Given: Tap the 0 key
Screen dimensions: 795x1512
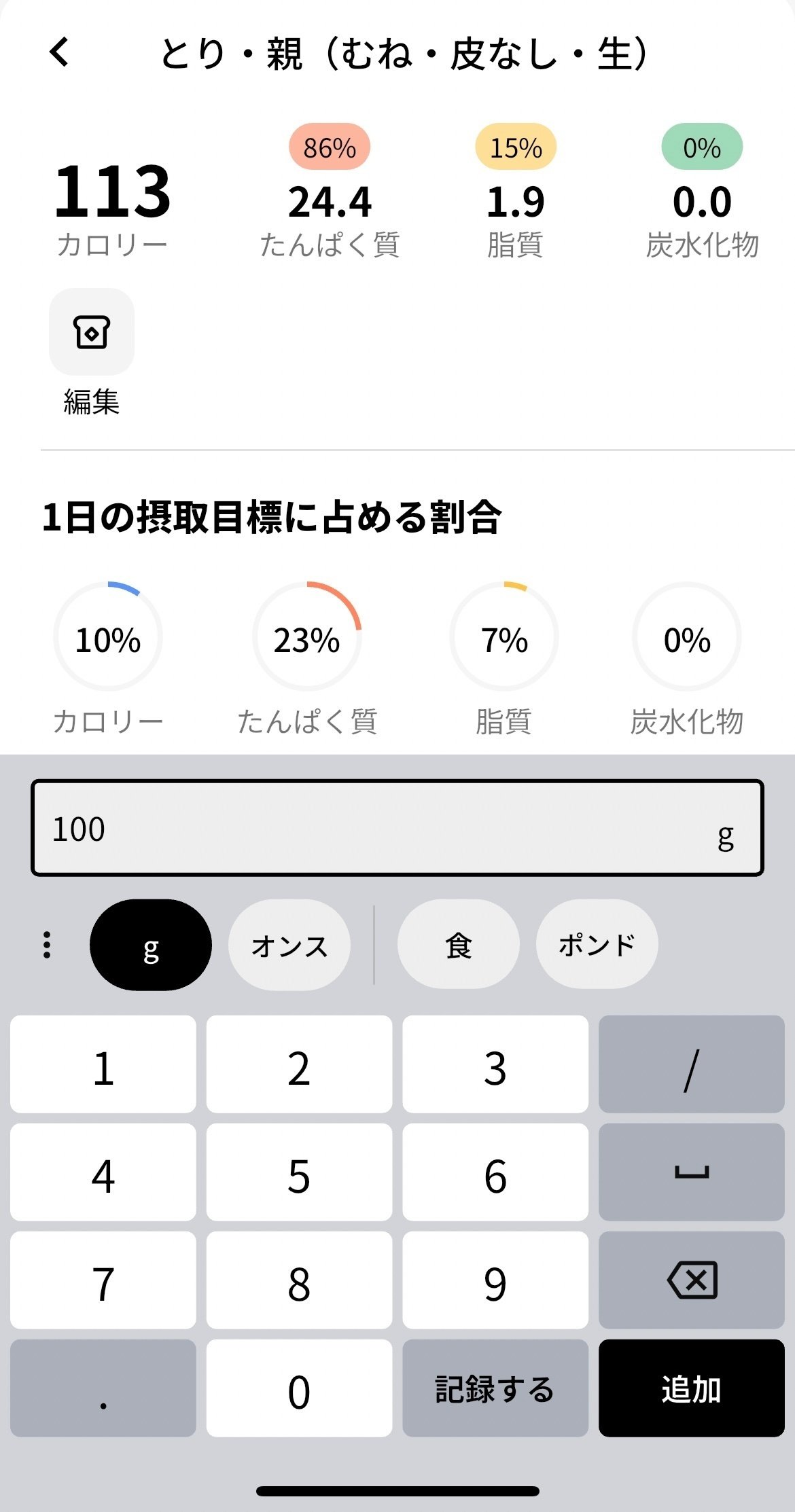Looking at the screenshot, I should (x=299, y=1388).
